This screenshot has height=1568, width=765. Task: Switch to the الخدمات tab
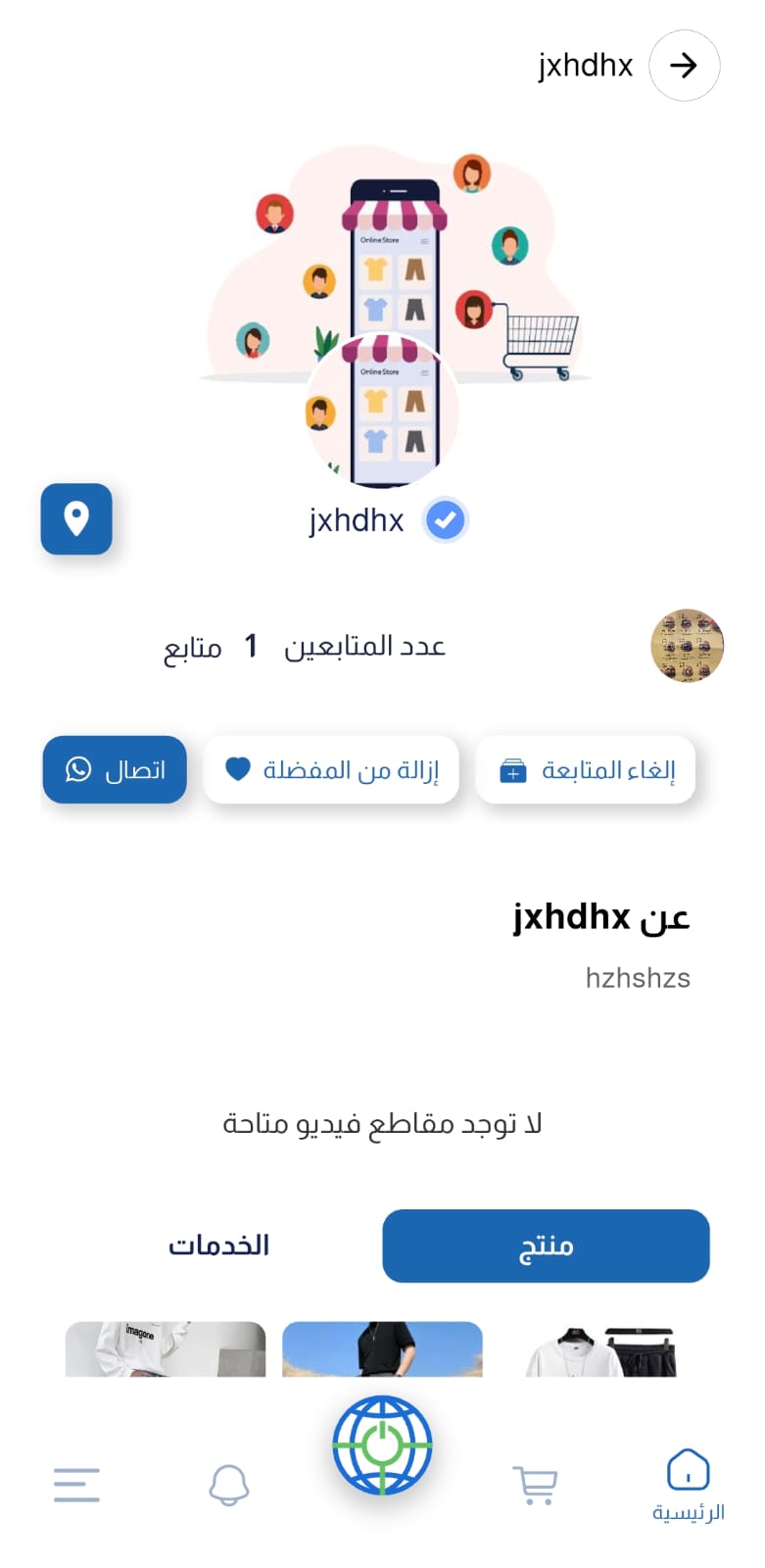[x=218, y=1246]
